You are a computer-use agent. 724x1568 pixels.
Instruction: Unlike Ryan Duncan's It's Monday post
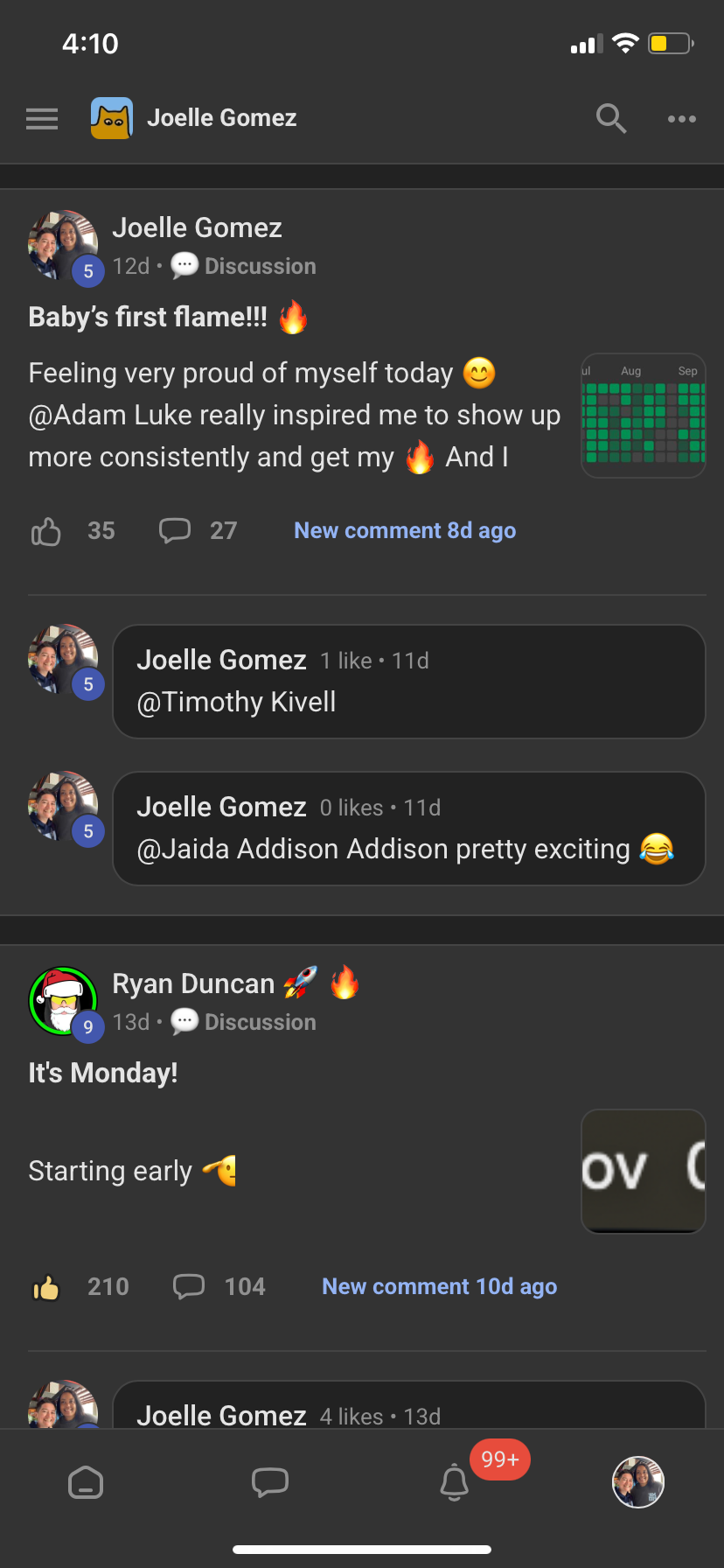[46, 1287]
